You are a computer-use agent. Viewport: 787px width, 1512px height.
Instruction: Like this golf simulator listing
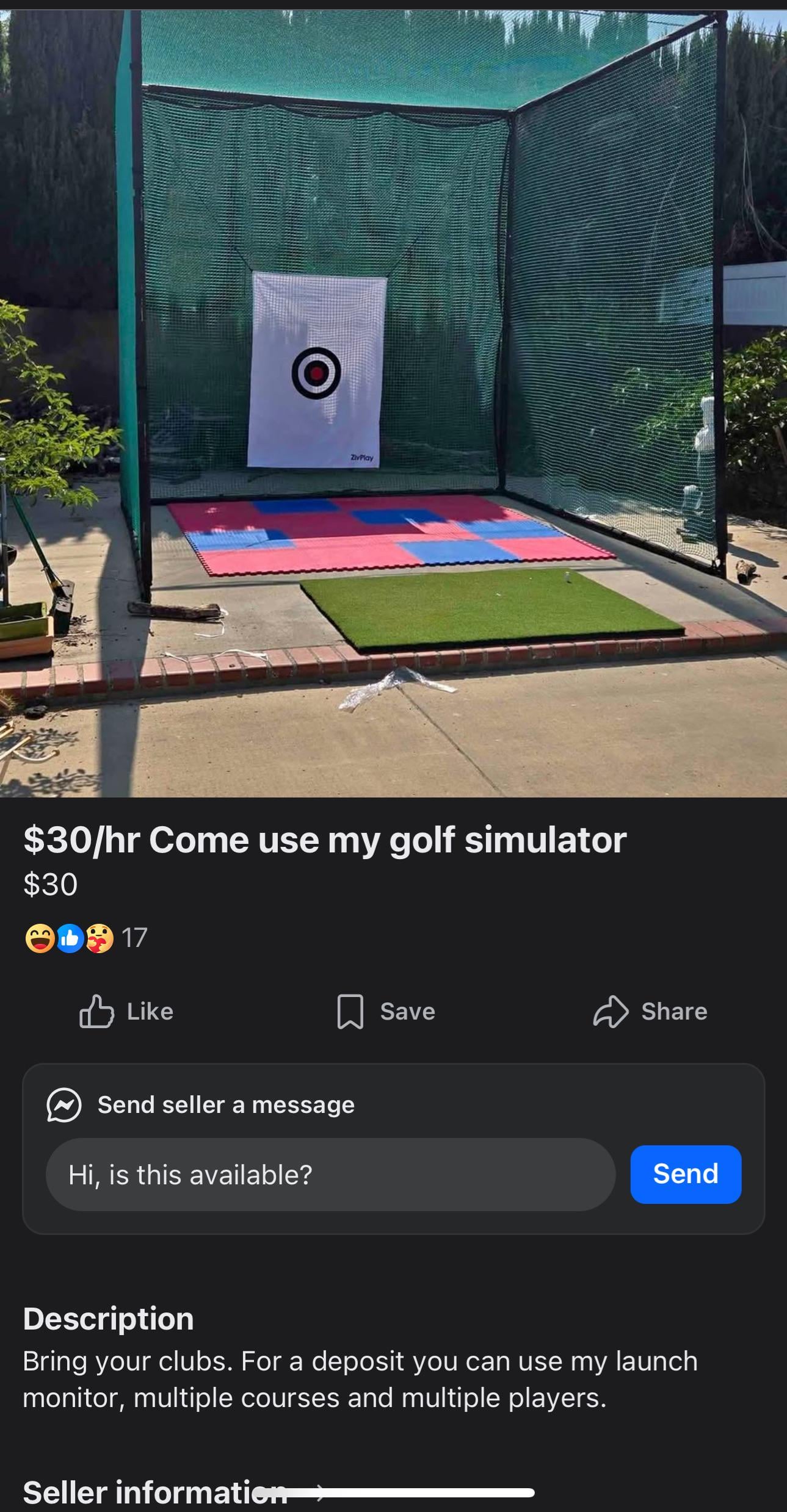[x=126, y=1011]
